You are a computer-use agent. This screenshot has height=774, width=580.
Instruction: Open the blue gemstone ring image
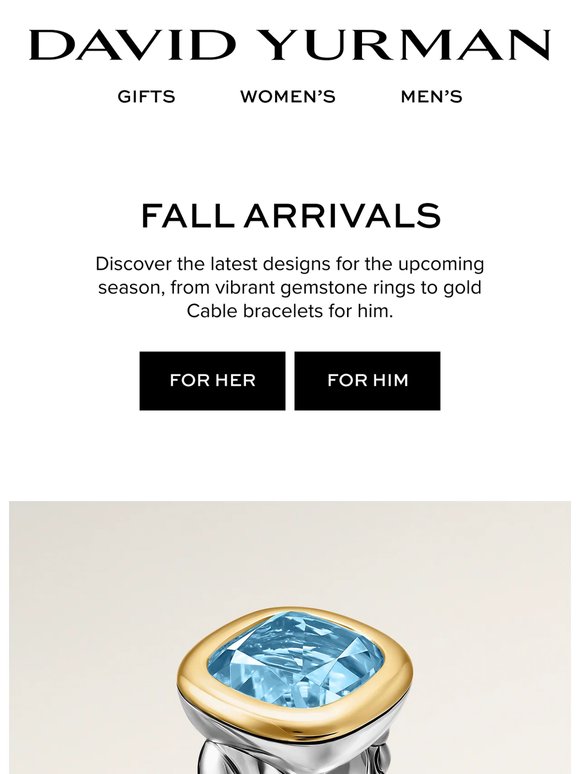pos(290,637)
